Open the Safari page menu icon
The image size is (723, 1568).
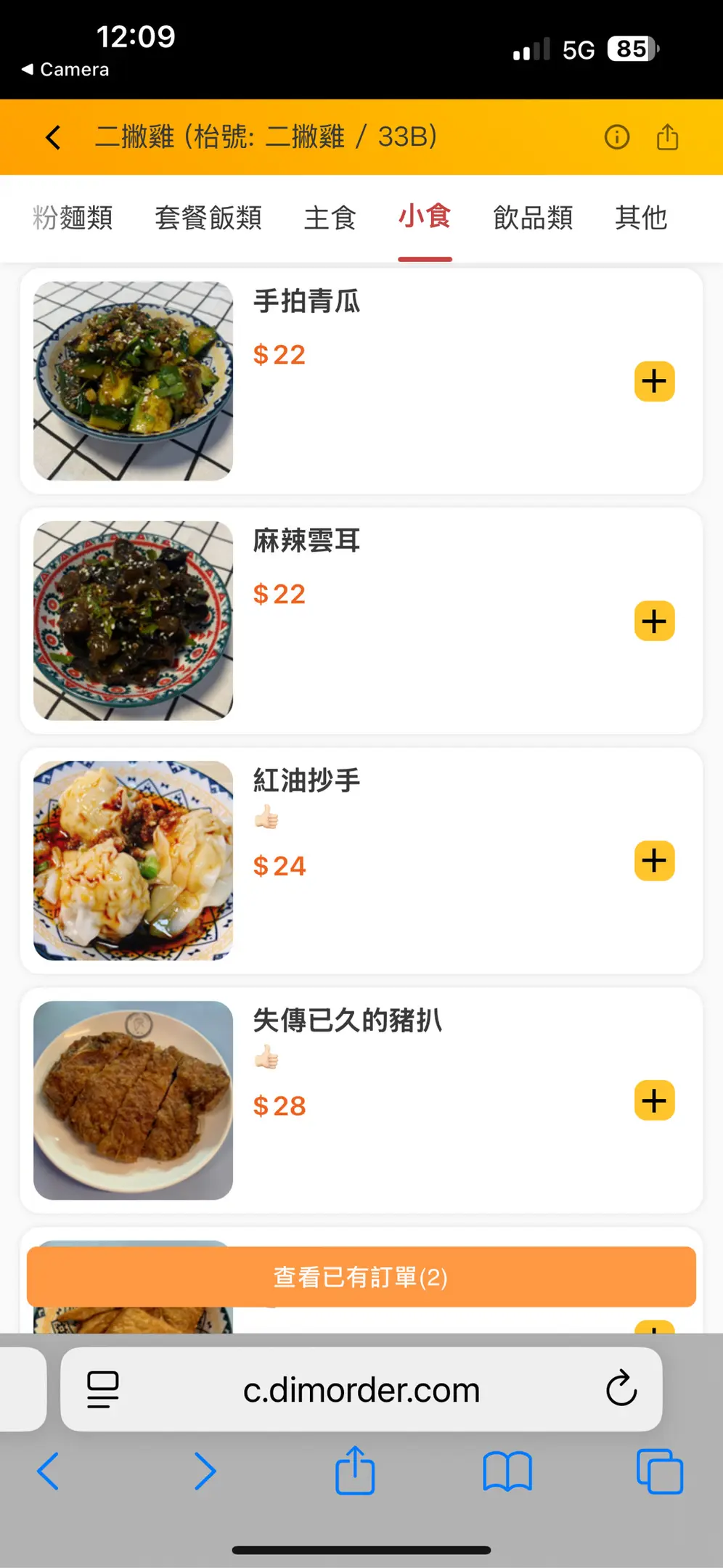coord(103,1389)
